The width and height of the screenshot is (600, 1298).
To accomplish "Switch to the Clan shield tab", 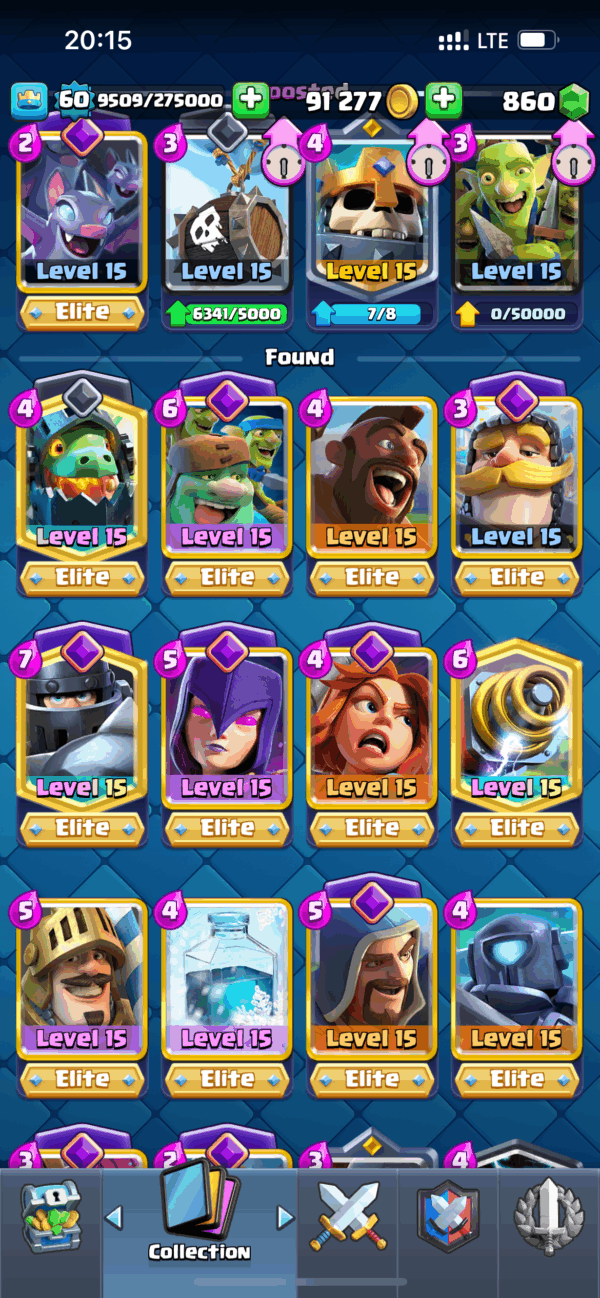I will [x=447, y=1219].
